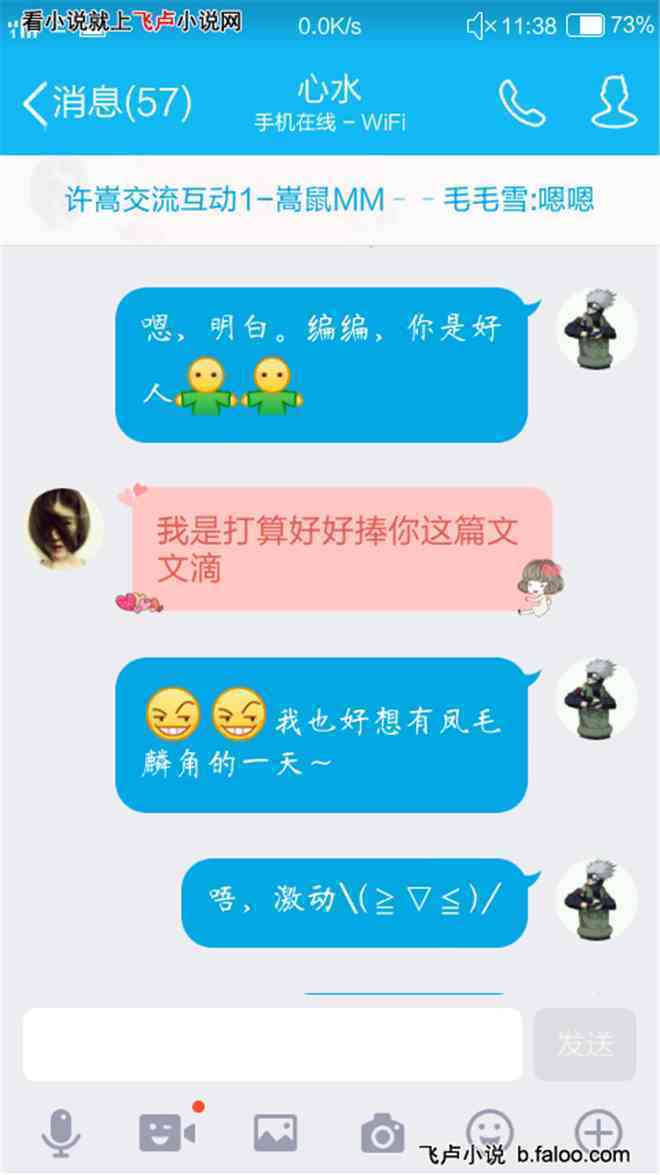This screenshot has width=660, height=1175.
Task: Tap the message input field
Action: (272, 1044)
